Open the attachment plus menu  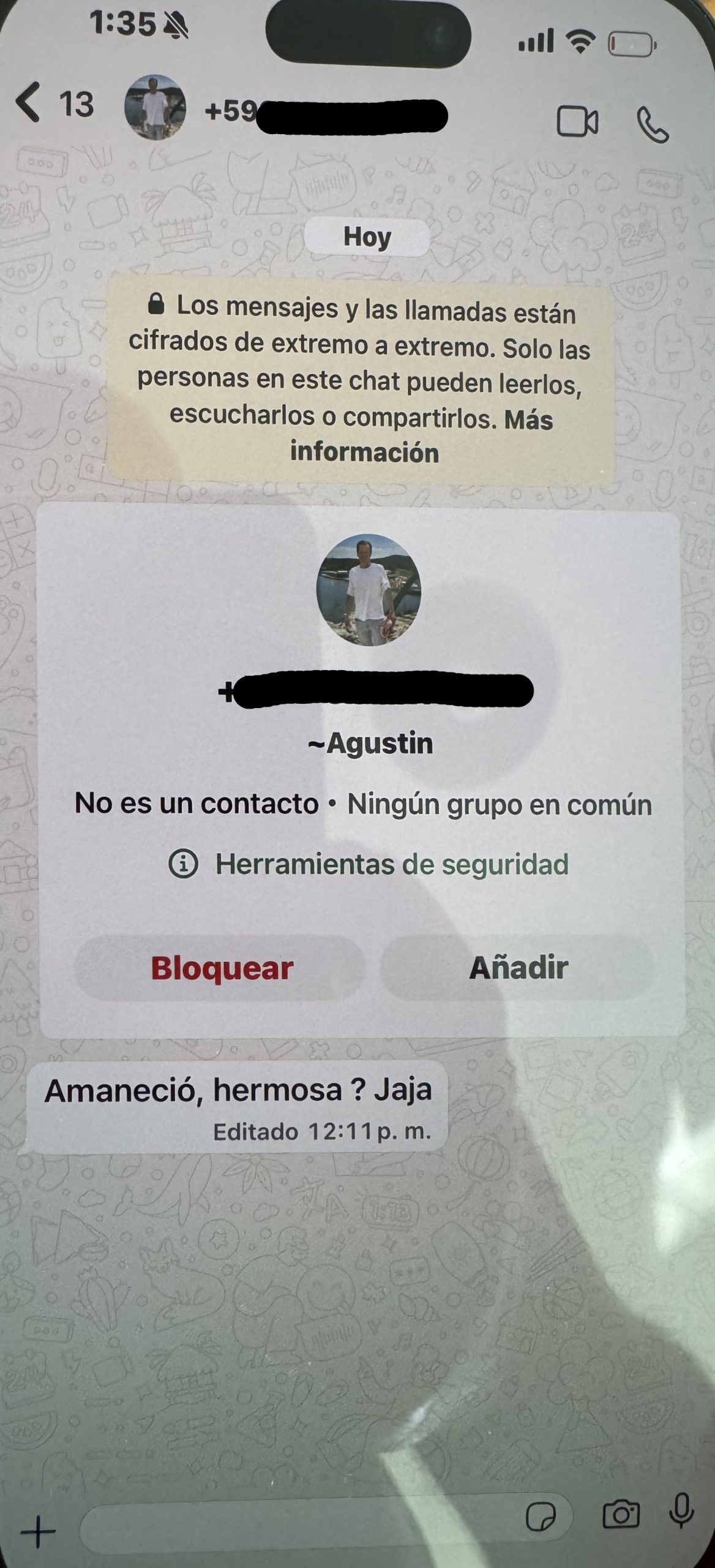(x=38, y=1531)
